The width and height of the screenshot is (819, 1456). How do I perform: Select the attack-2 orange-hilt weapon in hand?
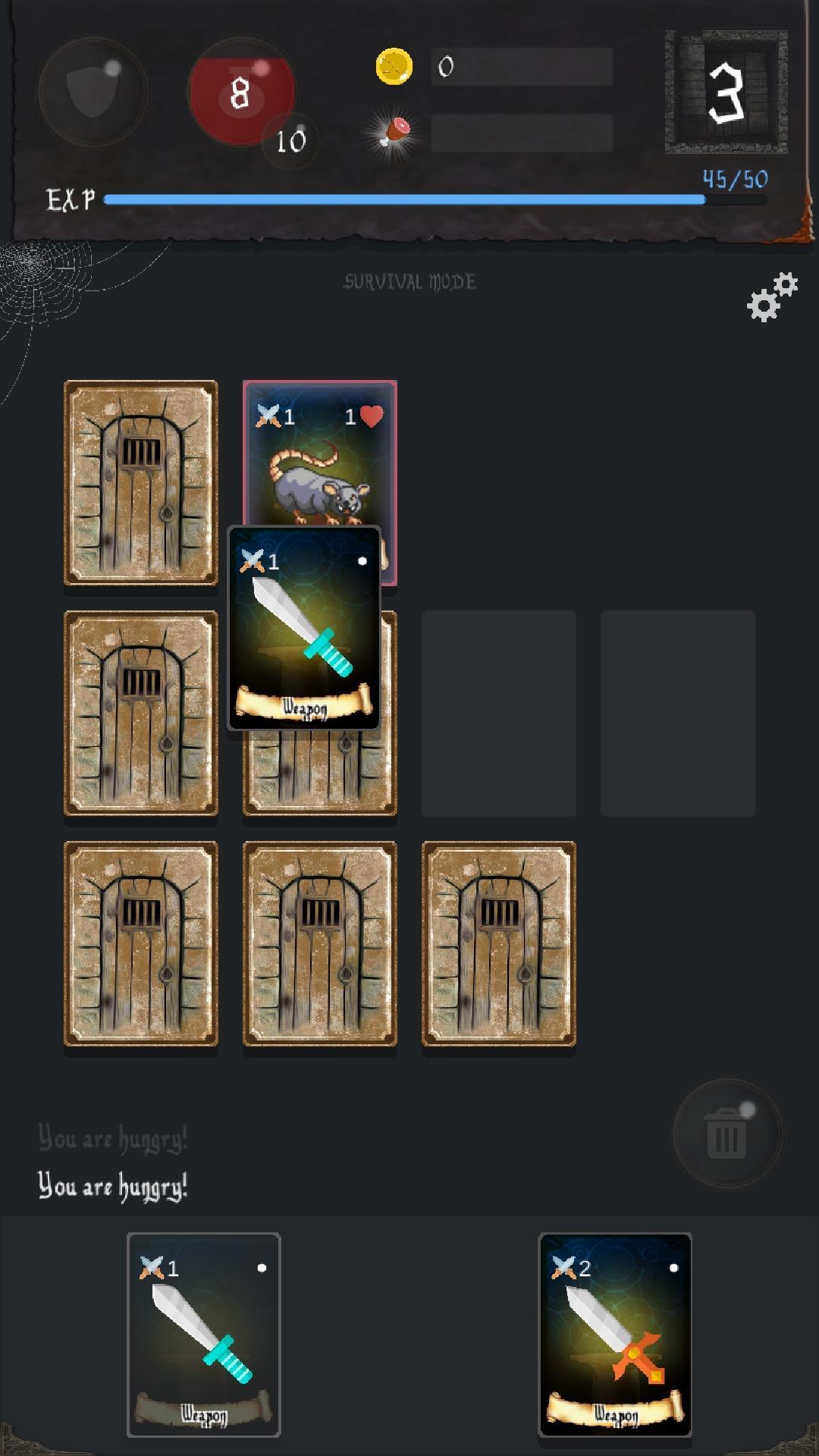[615, 1335]
